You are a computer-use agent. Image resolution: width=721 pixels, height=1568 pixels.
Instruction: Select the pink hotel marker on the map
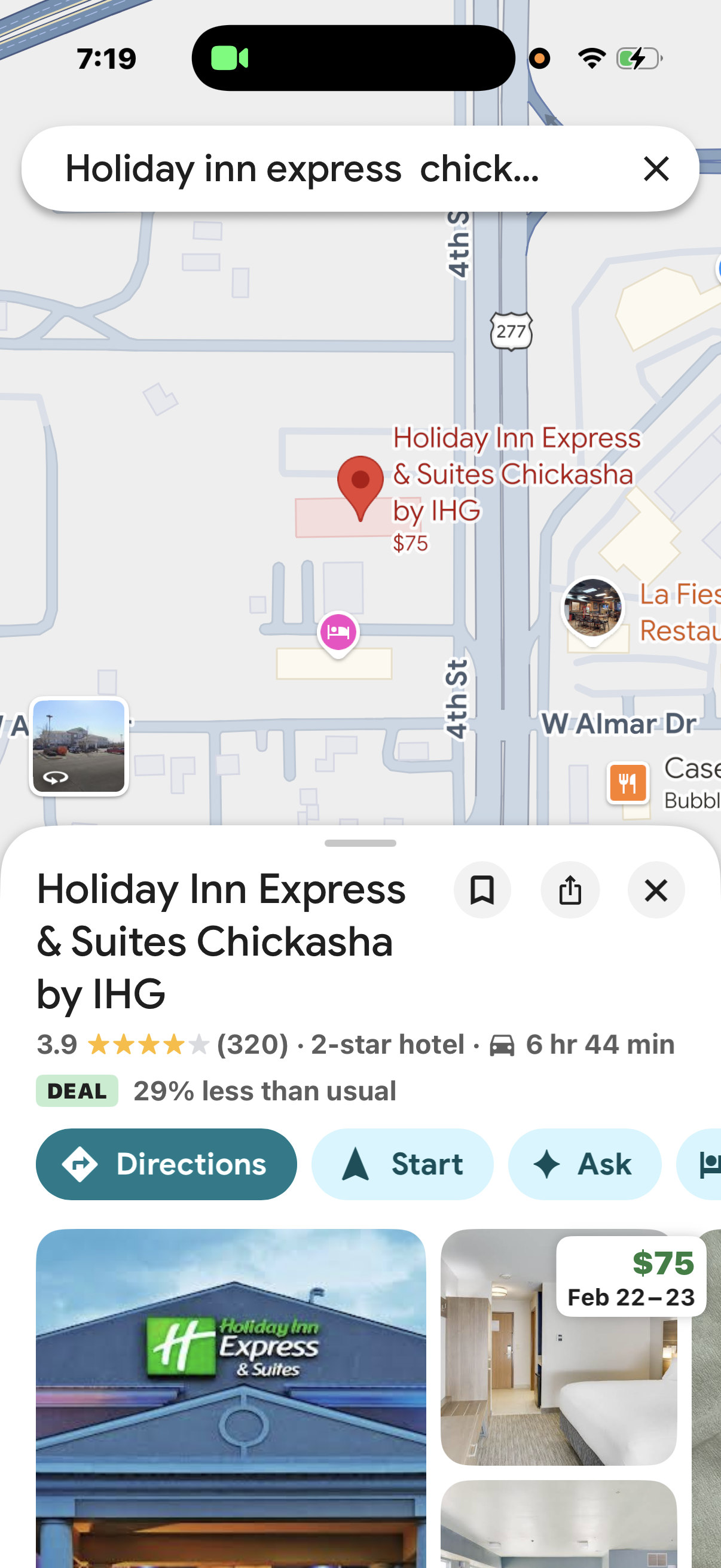point(338,633)
